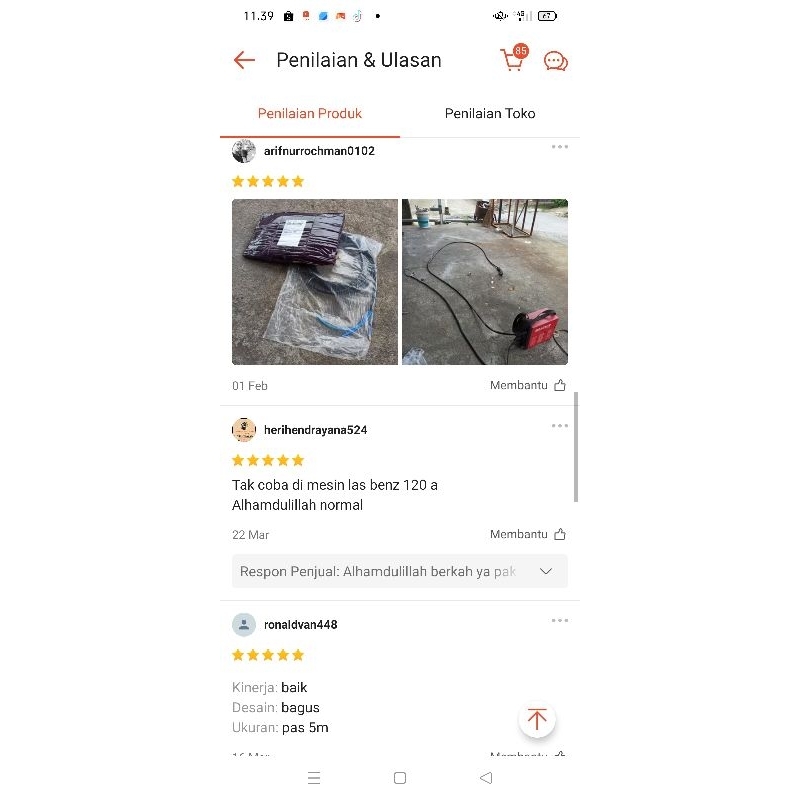Select the Penilaian Produk tab
The width and height of the screenshot is (800, 800).
point(310,113)
